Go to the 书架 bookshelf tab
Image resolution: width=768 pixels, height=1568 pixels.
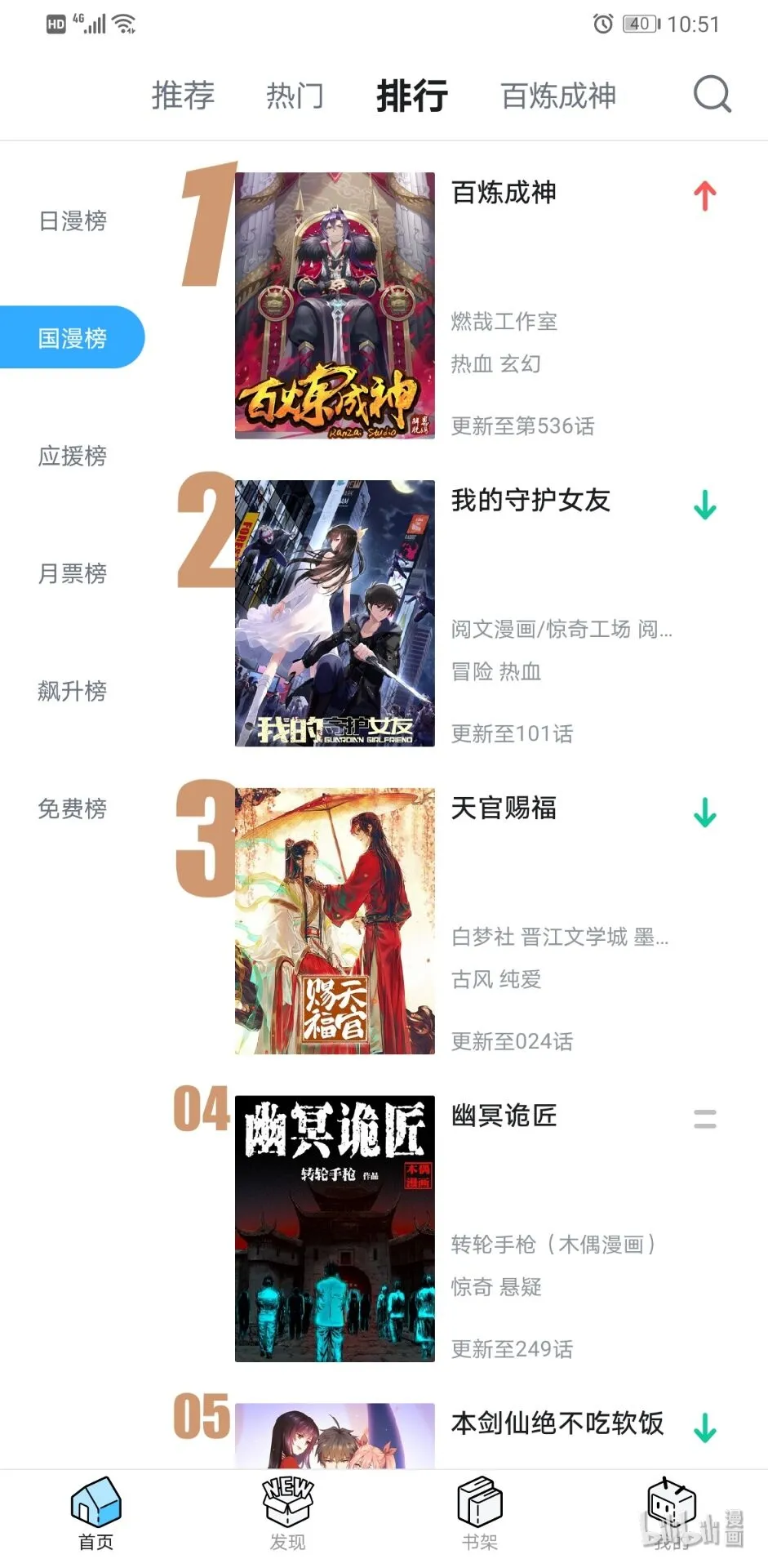point(480,1513)
